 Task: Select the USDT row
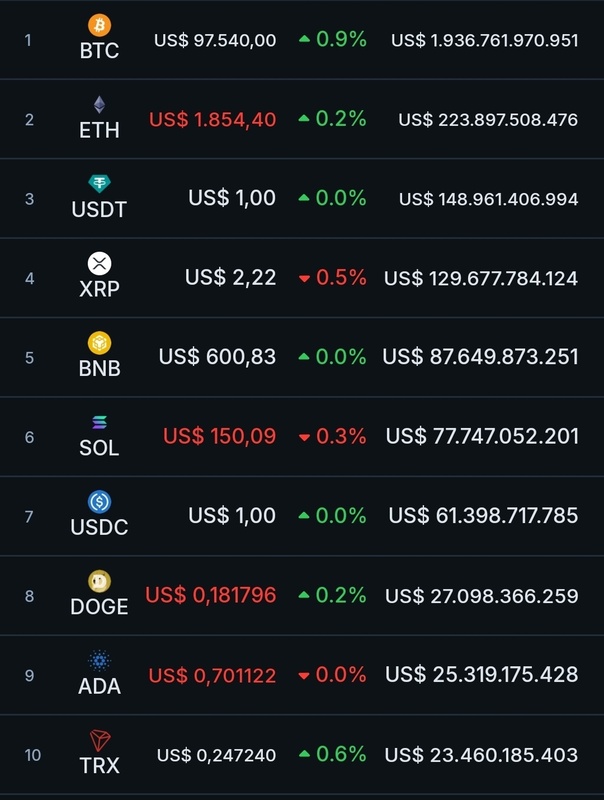tap(99, 197)
